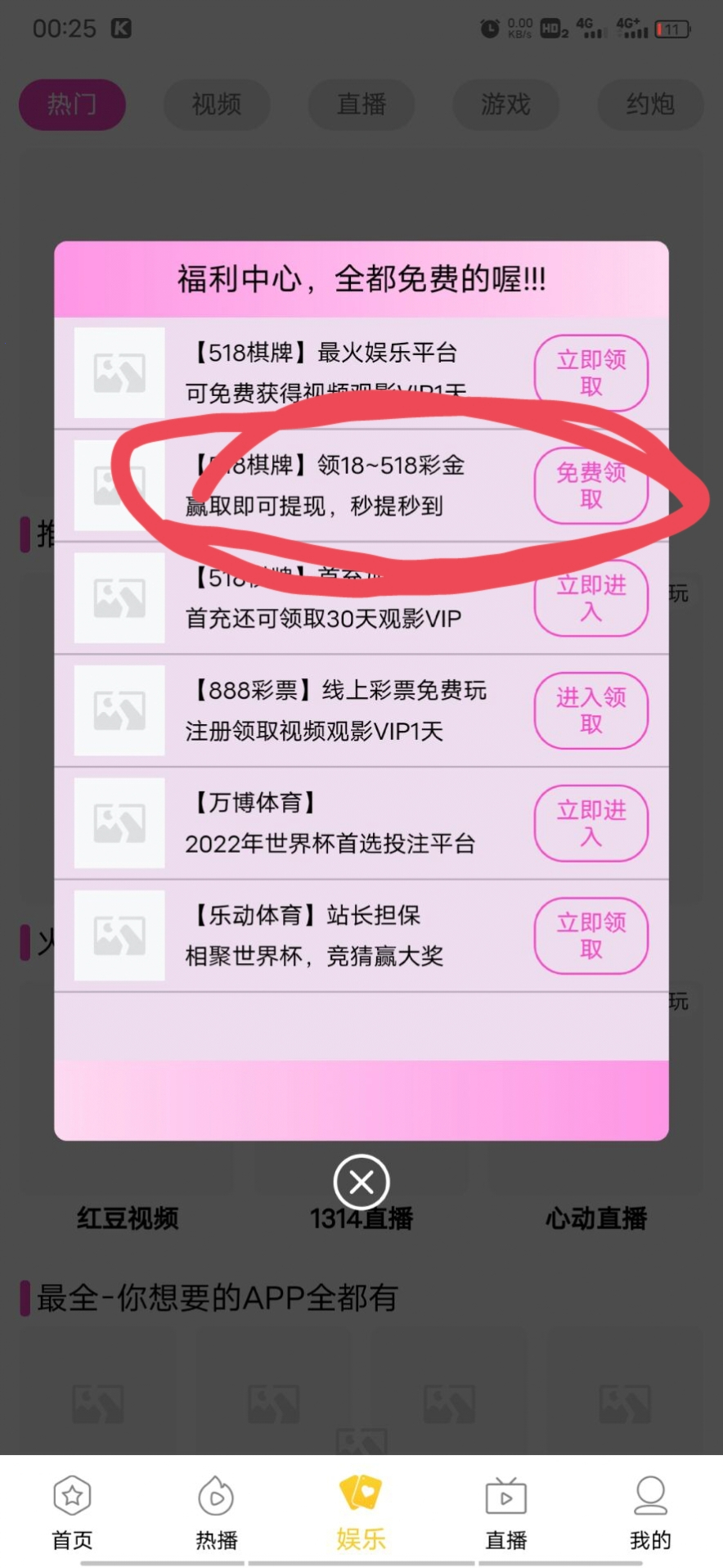
Task: Switch to the 热播 tab
Action: (x=217, y=1512)
